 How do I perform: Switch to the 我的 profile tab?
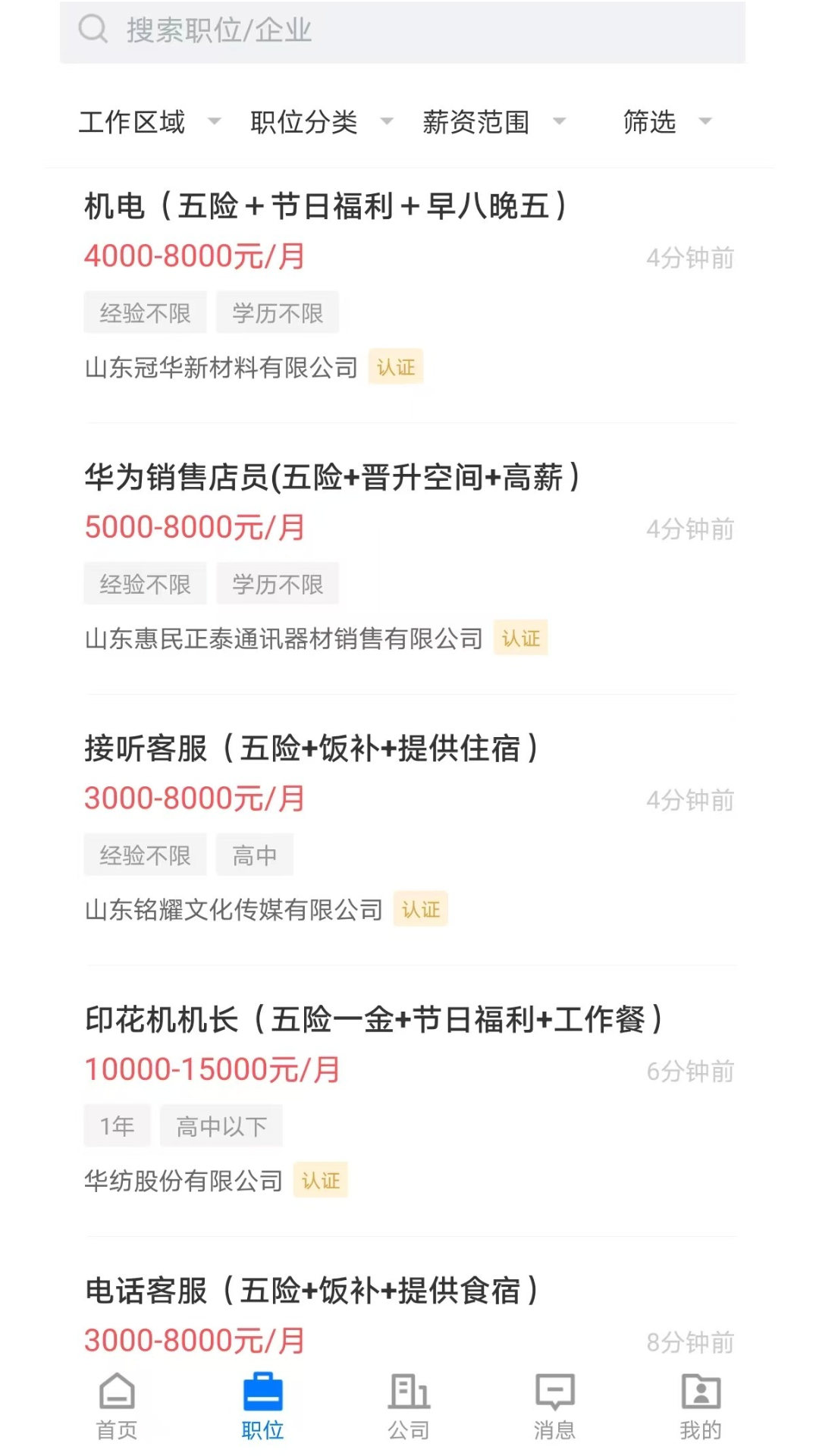tap(701, 1407)
